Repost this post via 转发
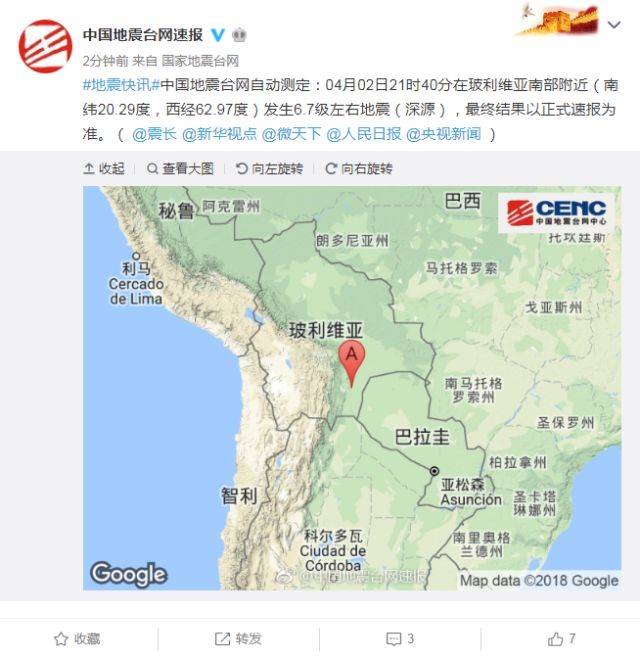 point(239,638)
